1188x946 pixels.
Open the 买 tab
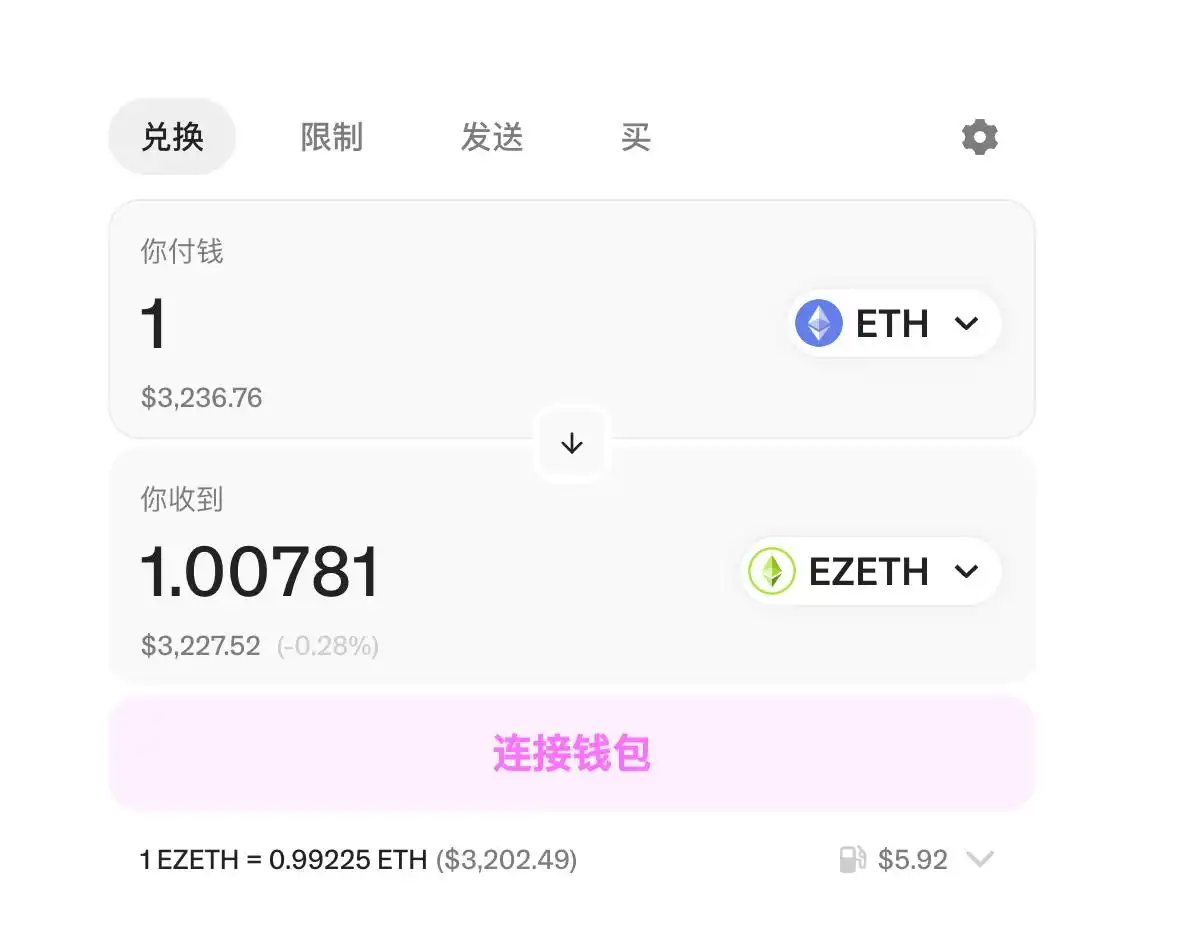(x=635, y=137)
